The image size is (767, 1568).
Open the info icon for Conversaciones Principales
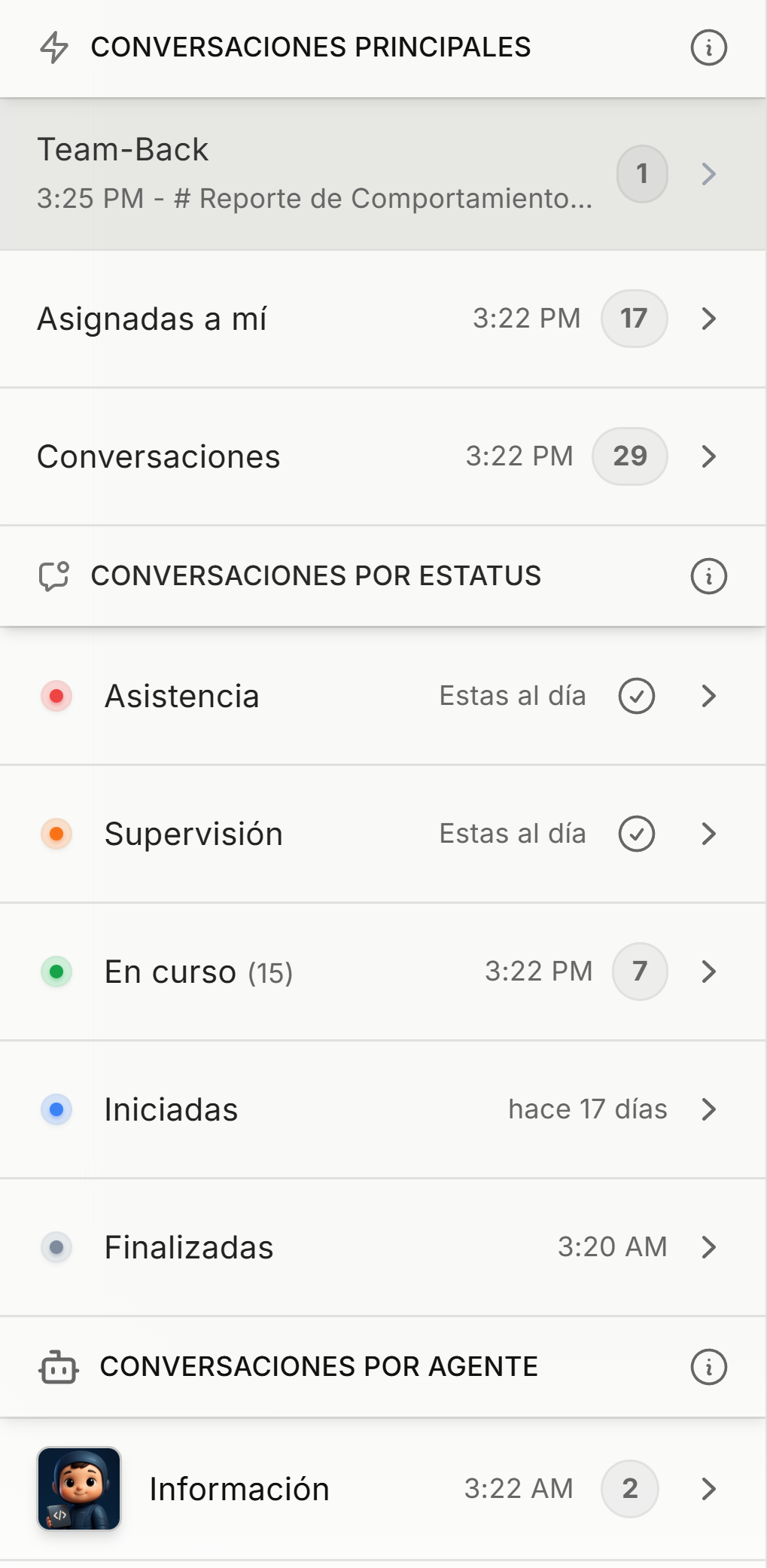click(x=708, y=47)
